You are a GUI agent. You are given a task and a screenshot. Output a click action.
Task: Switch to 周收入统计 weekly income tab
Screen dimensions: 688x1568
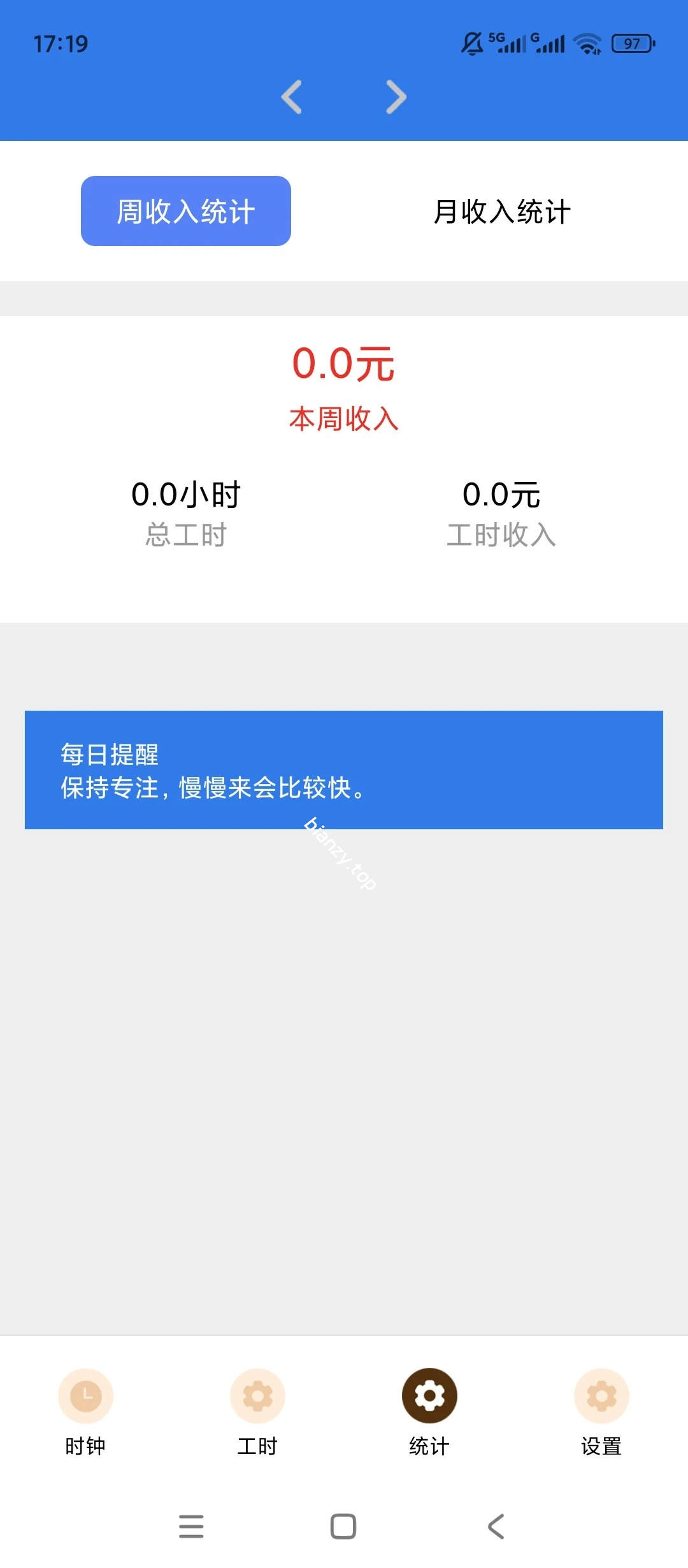(x=185, y=211)
